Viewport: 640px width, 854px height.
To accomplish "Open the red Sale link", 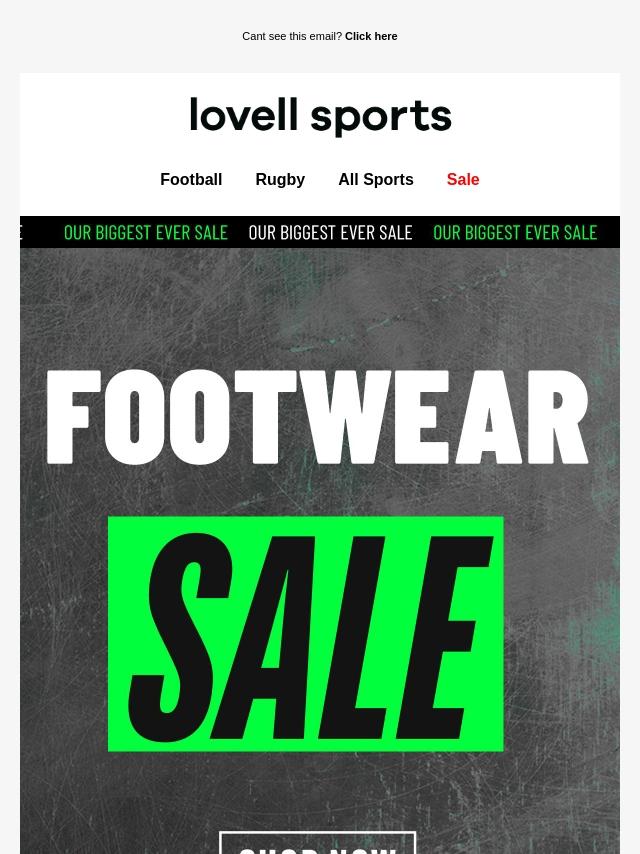I will pyautogui.click(x=463, y=180).
